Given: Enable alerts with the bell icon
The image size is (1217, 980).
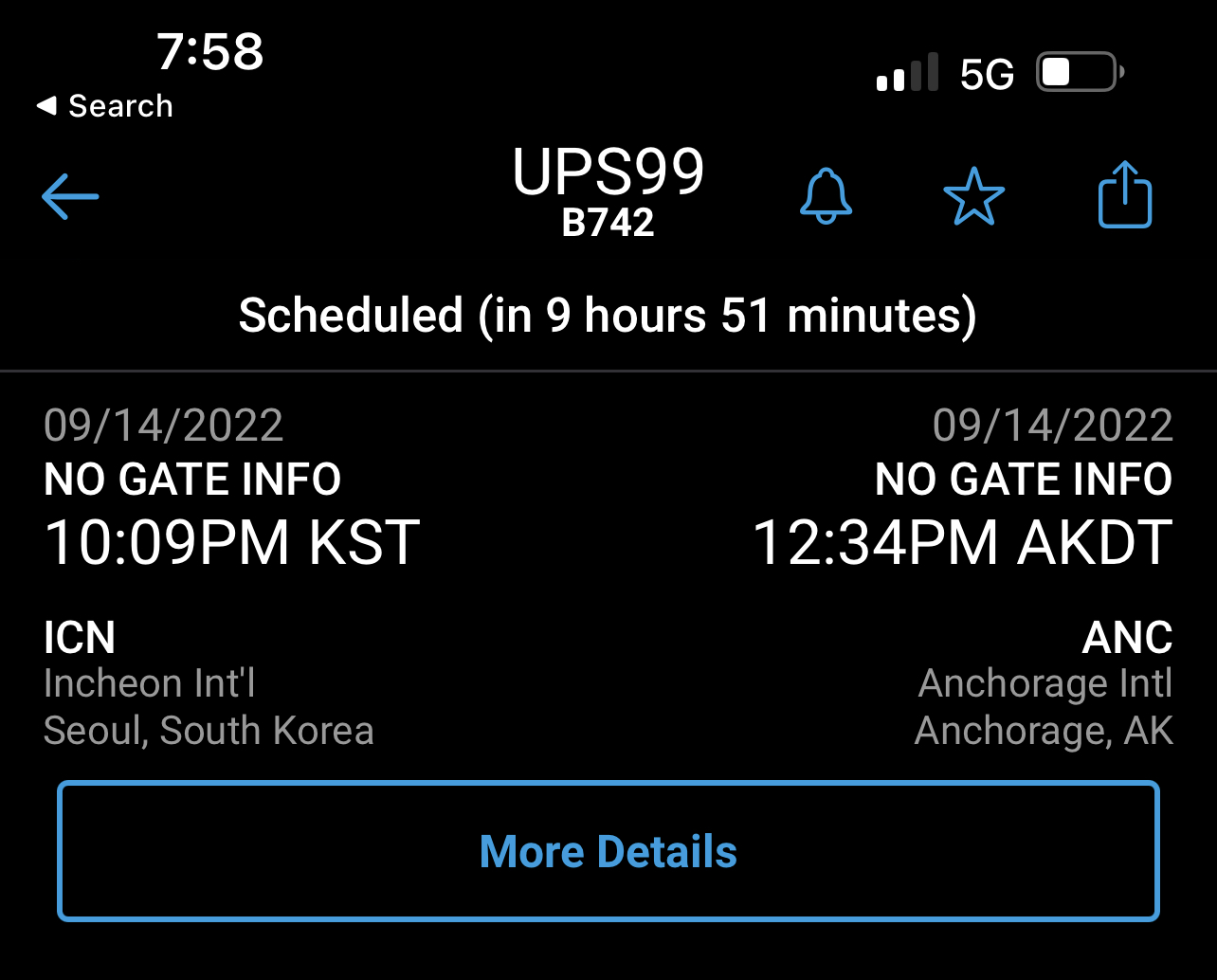Looking at the screenshot, I should point(826,196).
